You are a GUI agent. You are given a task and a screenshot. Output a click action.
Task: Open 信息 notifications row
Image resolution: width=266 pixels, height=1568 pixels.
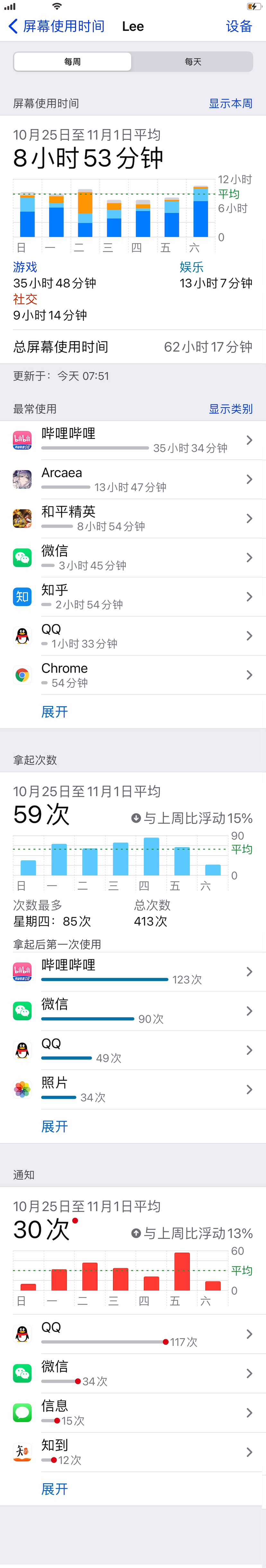133,1412
